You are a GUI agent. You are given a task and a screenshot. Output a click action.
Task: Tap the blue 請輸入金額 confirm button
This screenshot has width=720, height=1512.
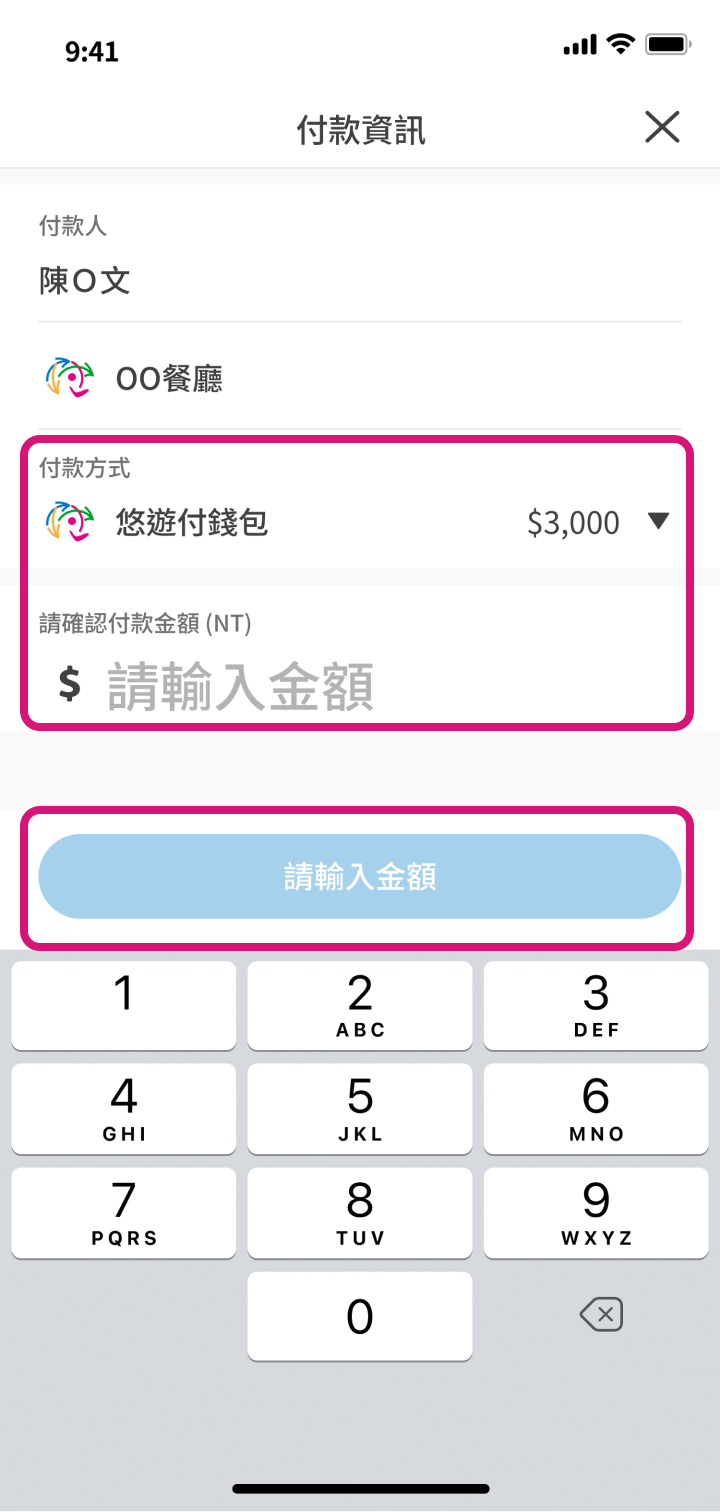click(360, 877)
